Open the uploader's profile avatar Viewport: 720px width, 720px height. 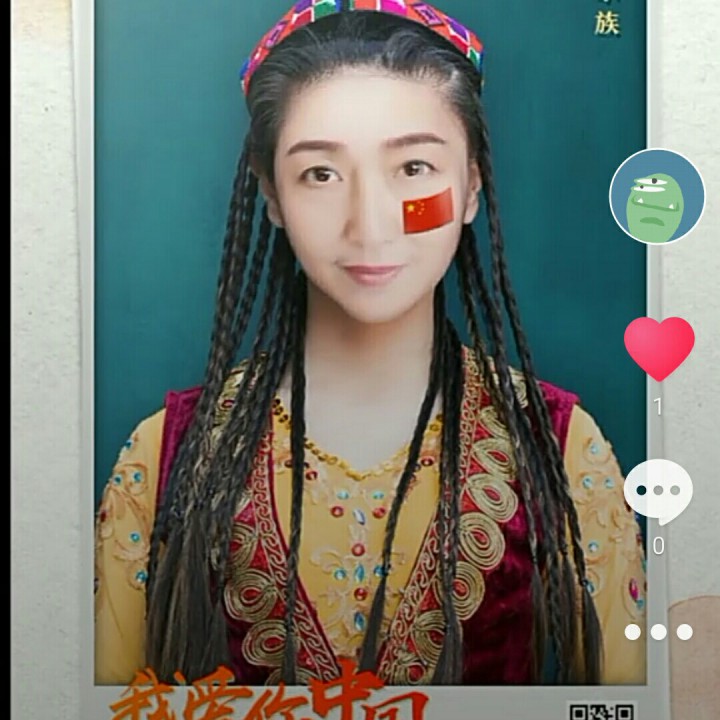[x=657, y=196]
